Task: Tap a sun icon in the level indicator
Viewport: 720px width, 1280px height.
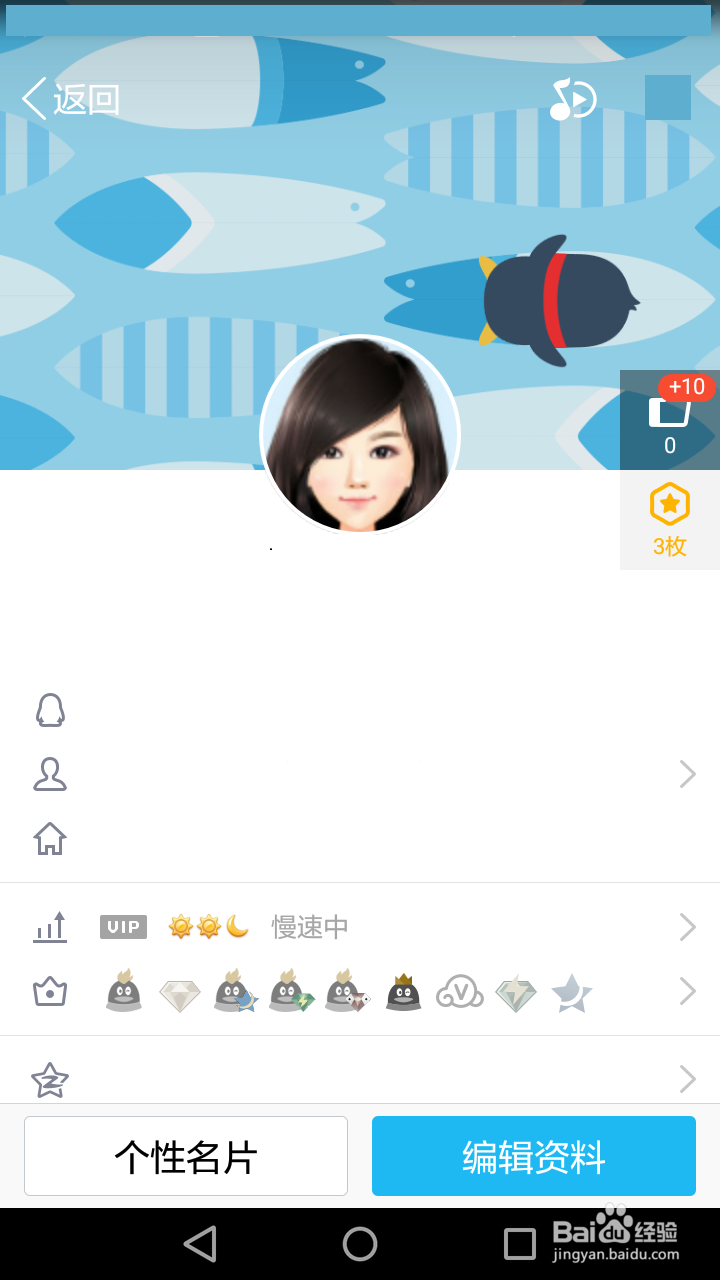Action: tap(180, 927)
